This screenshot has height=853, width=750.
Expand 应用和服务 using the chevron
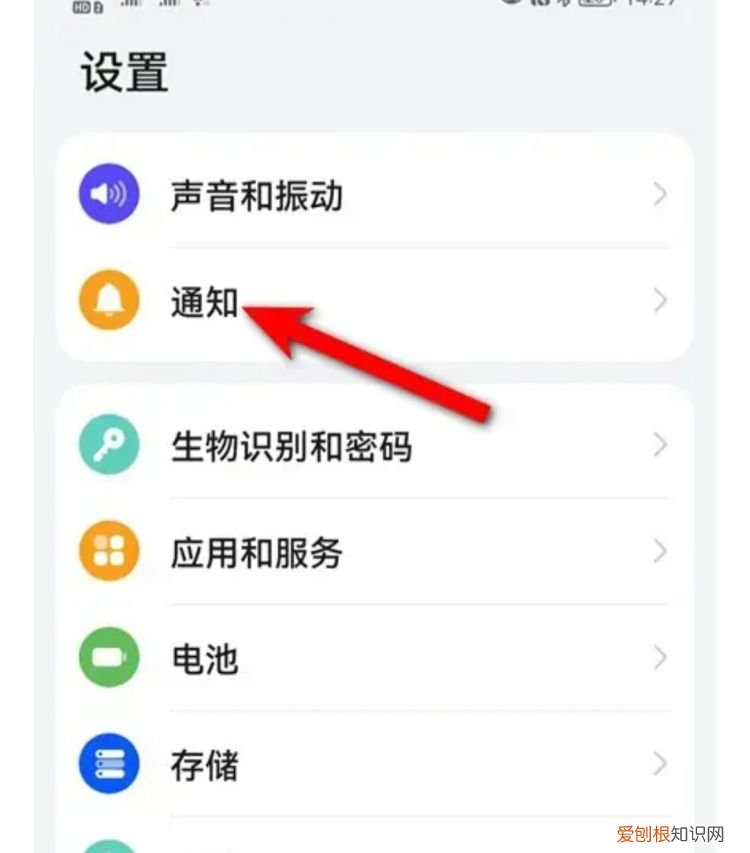[659, 550]
